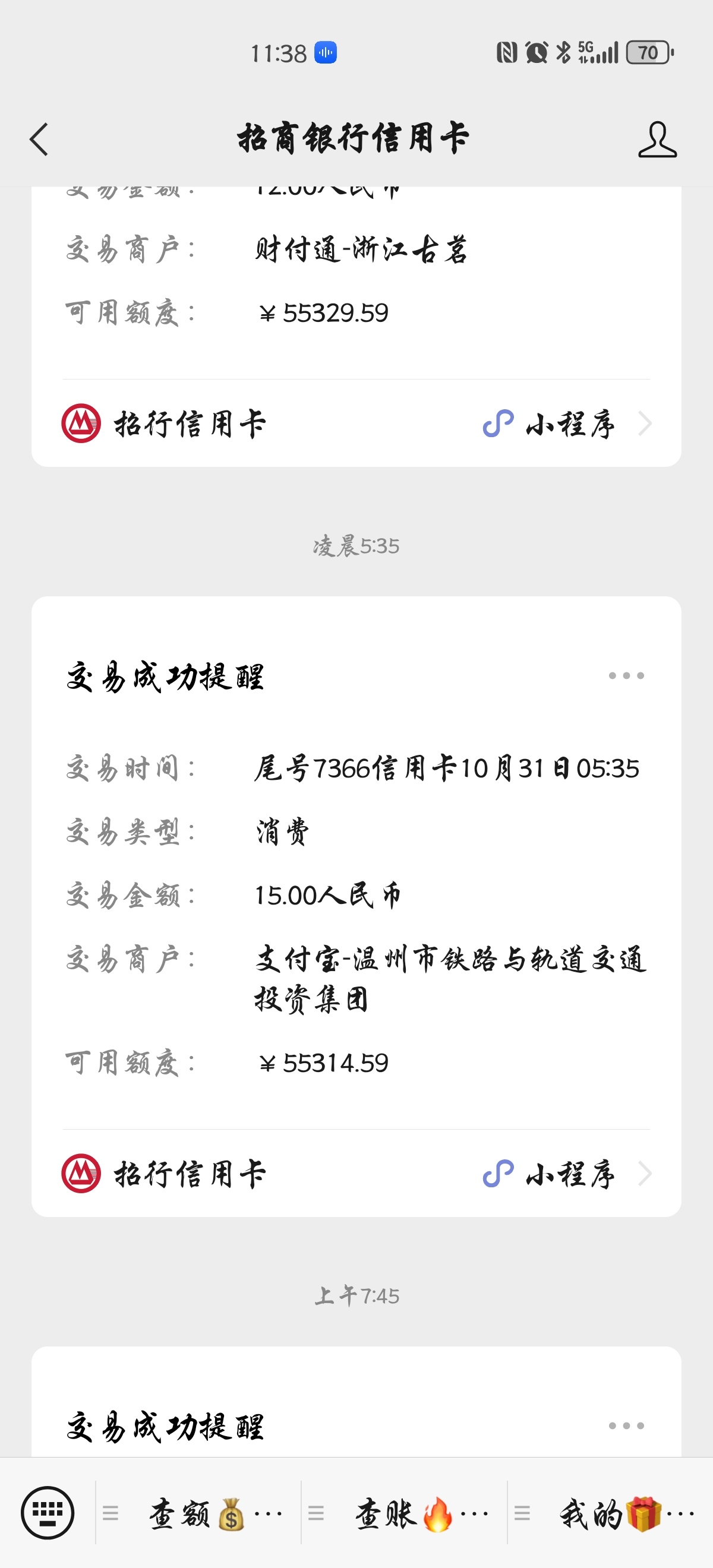Open the official account profile icon

[x=657, y=140]
